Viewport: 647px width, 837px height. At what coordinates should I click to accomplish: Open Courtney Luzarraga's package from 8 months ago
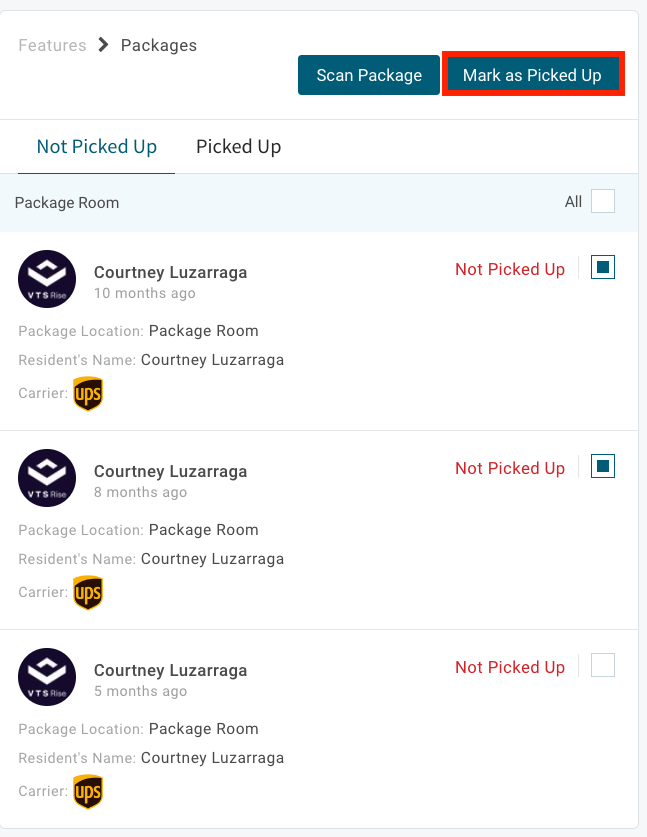click(x=170, y=471)
